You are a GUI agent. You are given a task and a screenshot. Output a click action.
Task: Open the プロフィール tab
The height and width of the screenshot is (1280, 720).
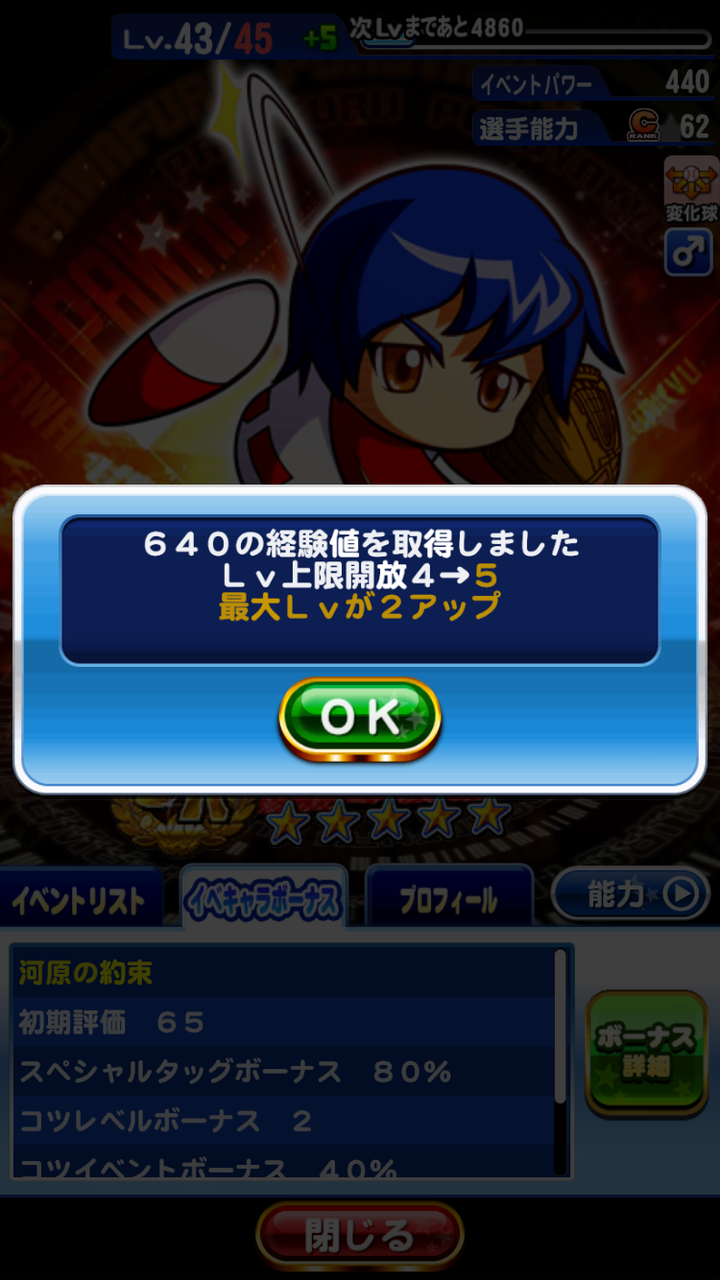point(449,900)
